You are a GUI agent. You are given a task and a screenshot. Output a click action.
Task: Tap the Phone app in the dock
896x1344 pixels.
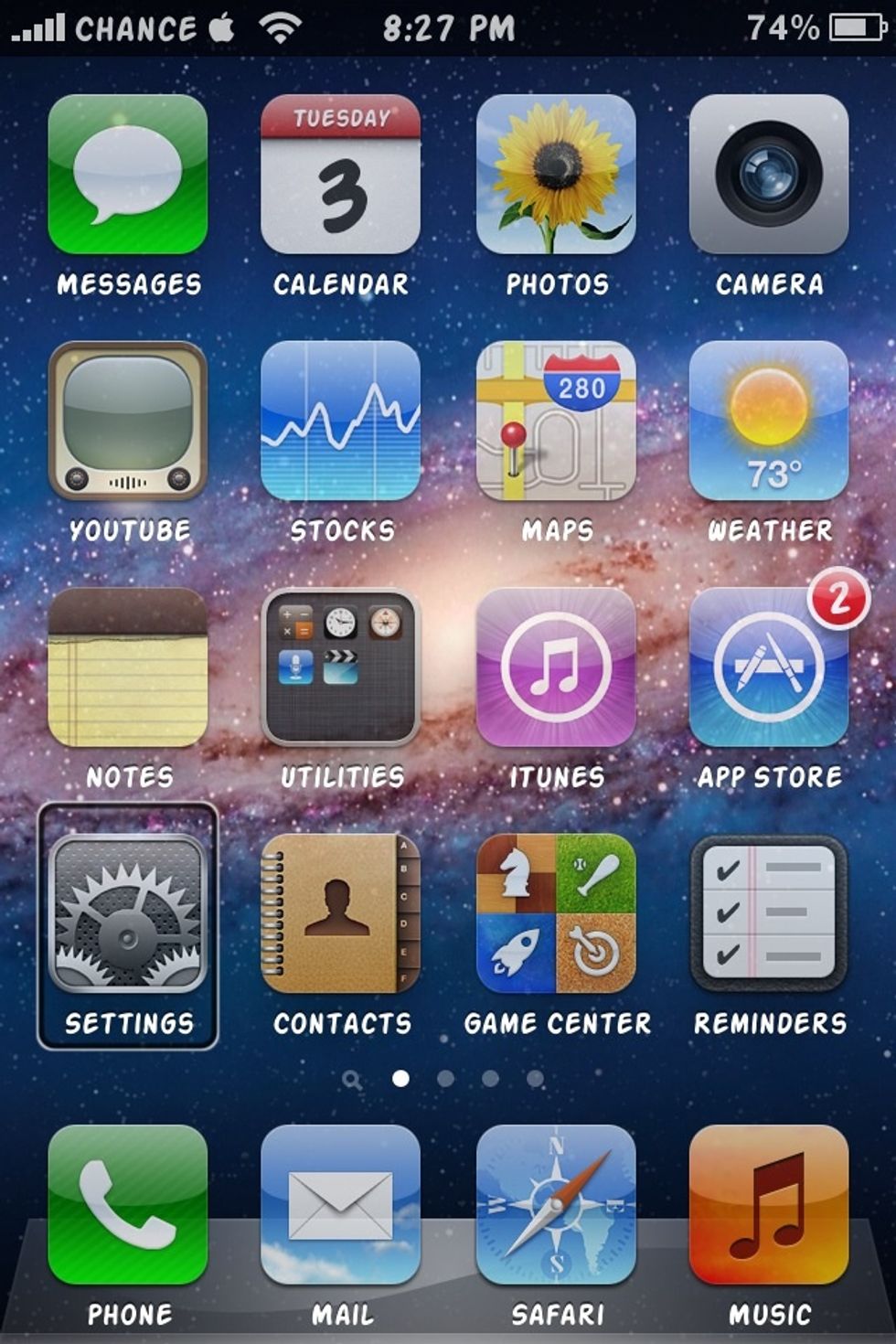tap(128, 1205)
